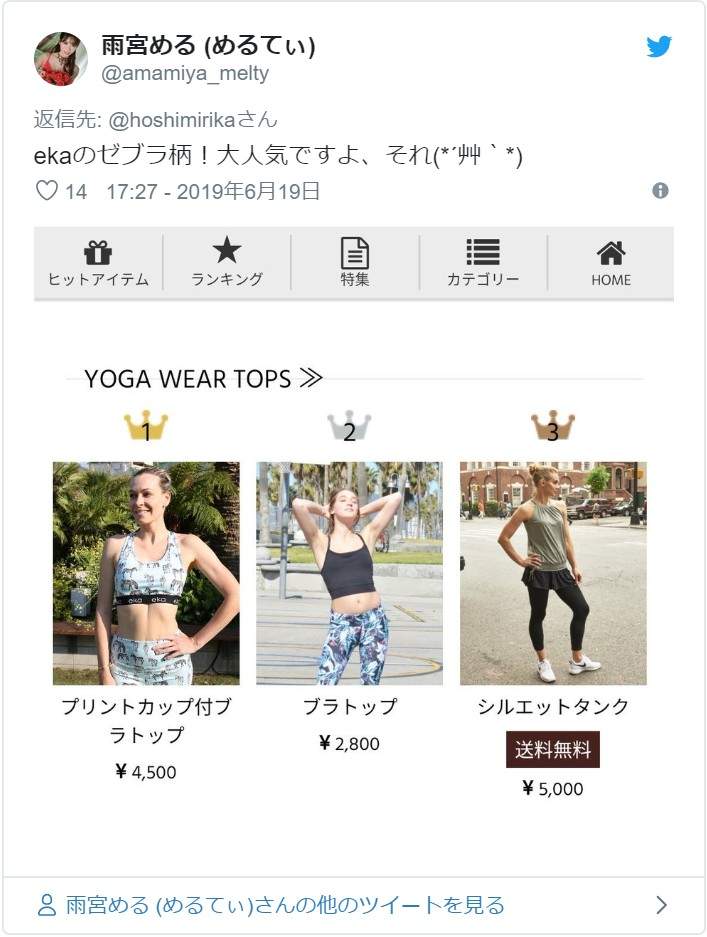The width and height of the screenshot is (707, 937).
Task: Open the @hoshimirika reply-to mention
Action: [175, 120]
